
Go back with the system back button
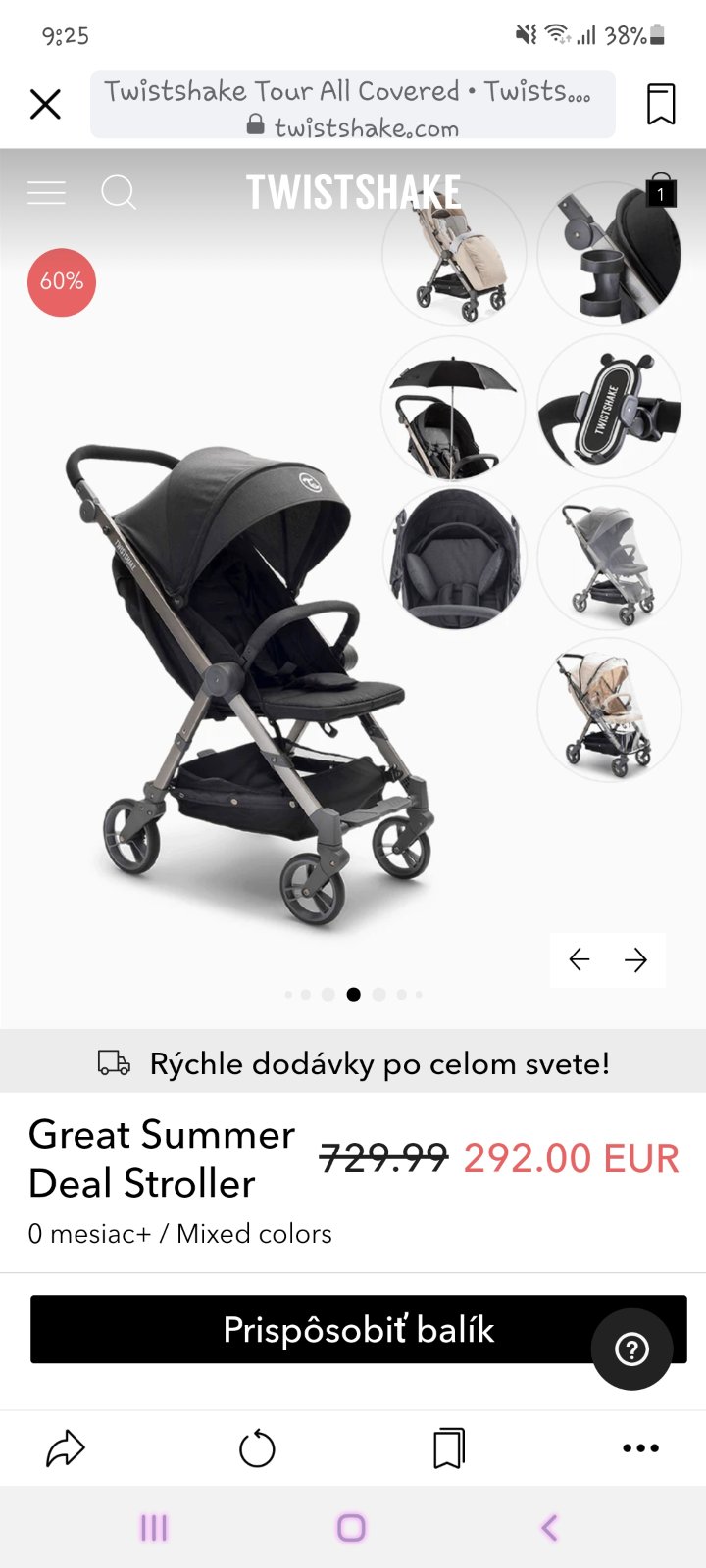click(x=549, y=1527)
